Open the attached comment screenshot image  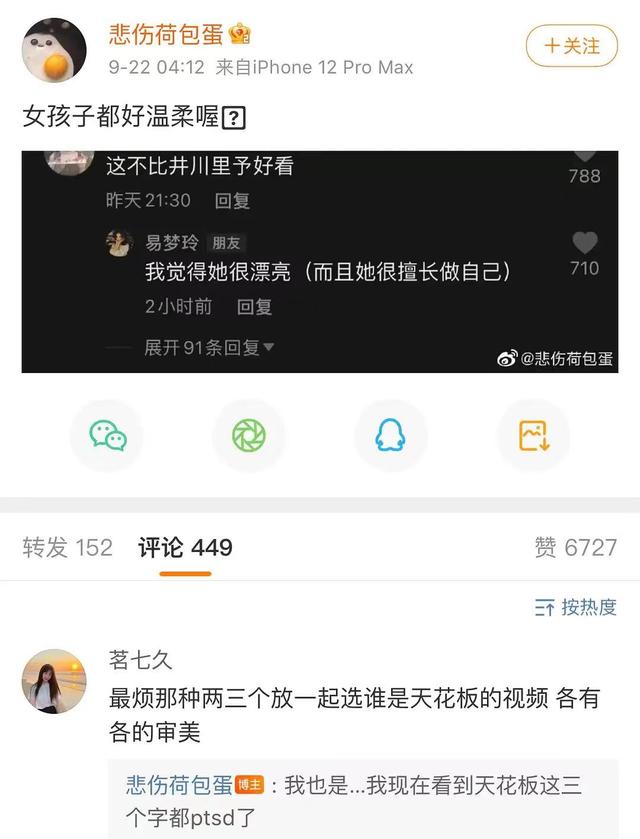coord(319,261)
